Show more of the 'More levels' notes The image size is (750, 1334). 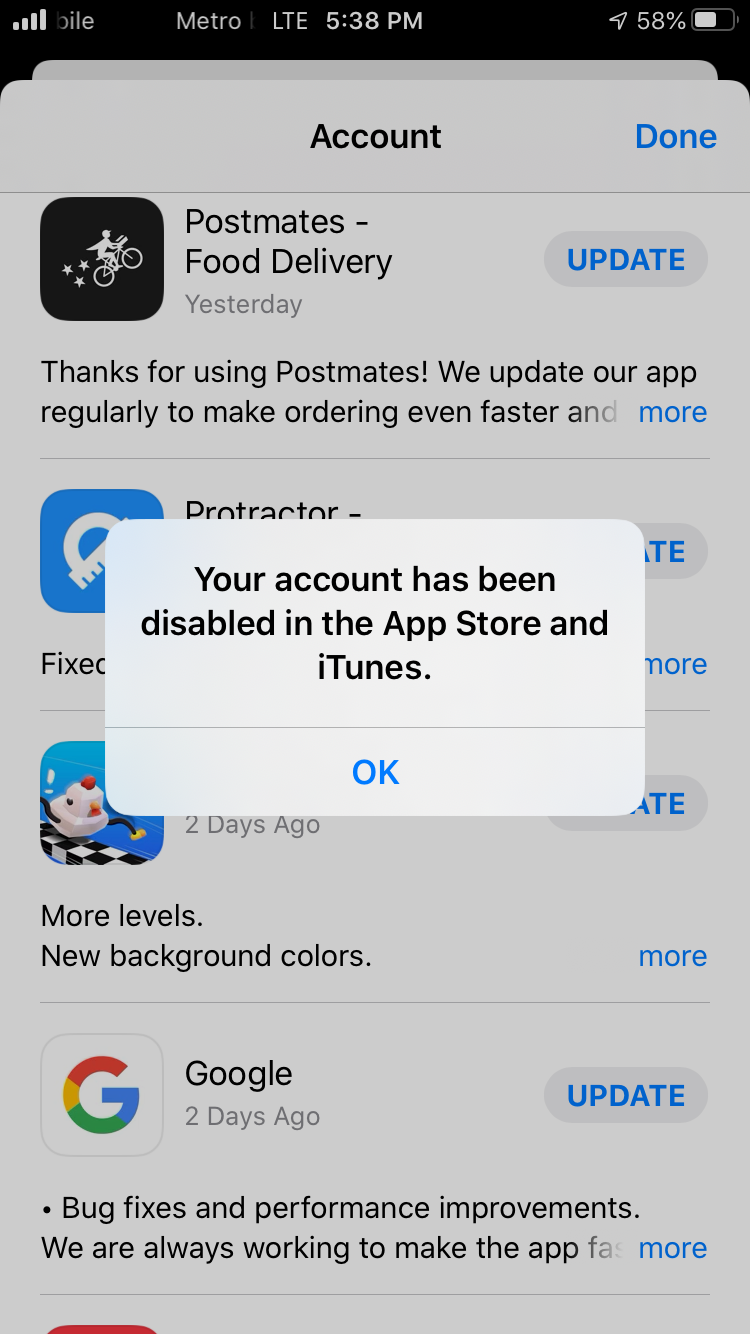pos(672,956)
